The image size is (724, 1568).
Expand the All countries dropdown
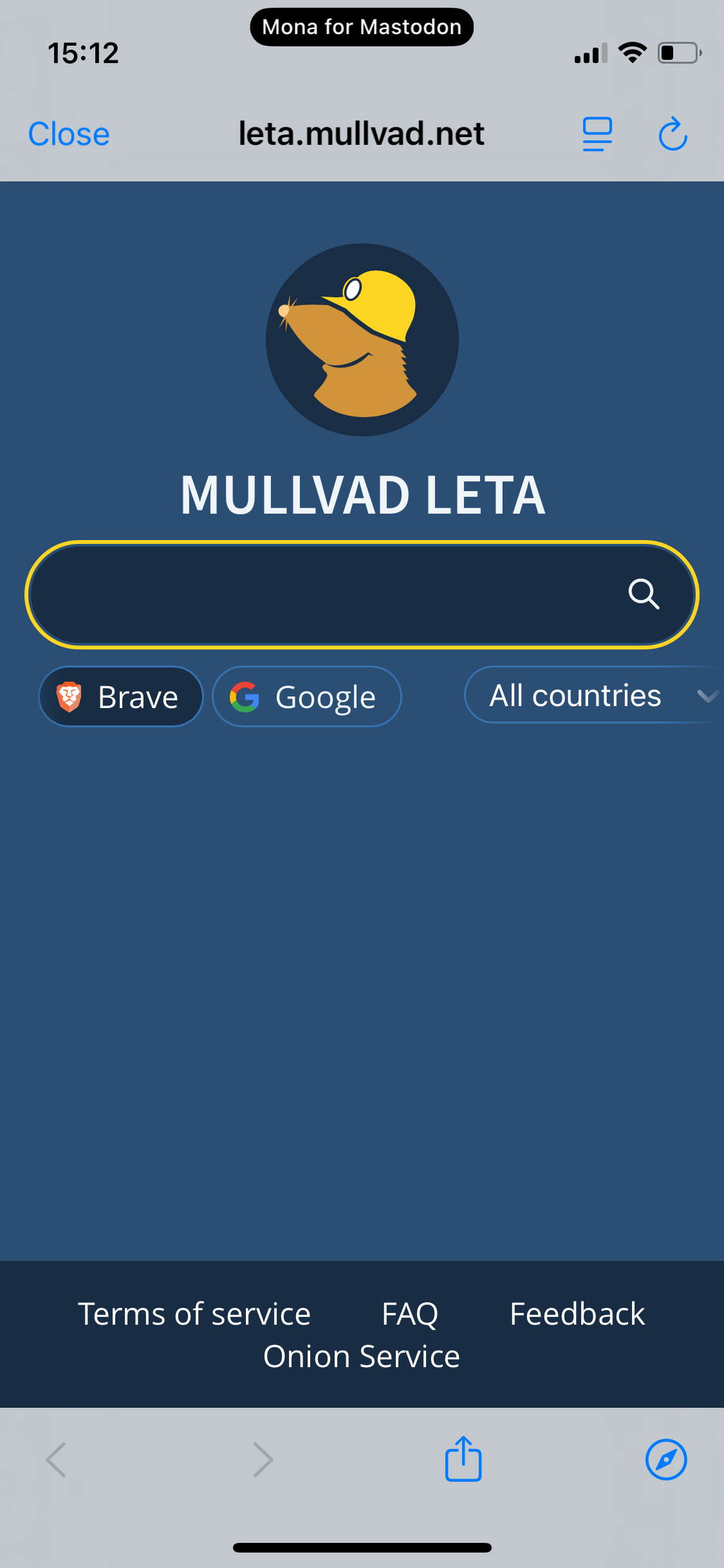[x=593, y=695]
